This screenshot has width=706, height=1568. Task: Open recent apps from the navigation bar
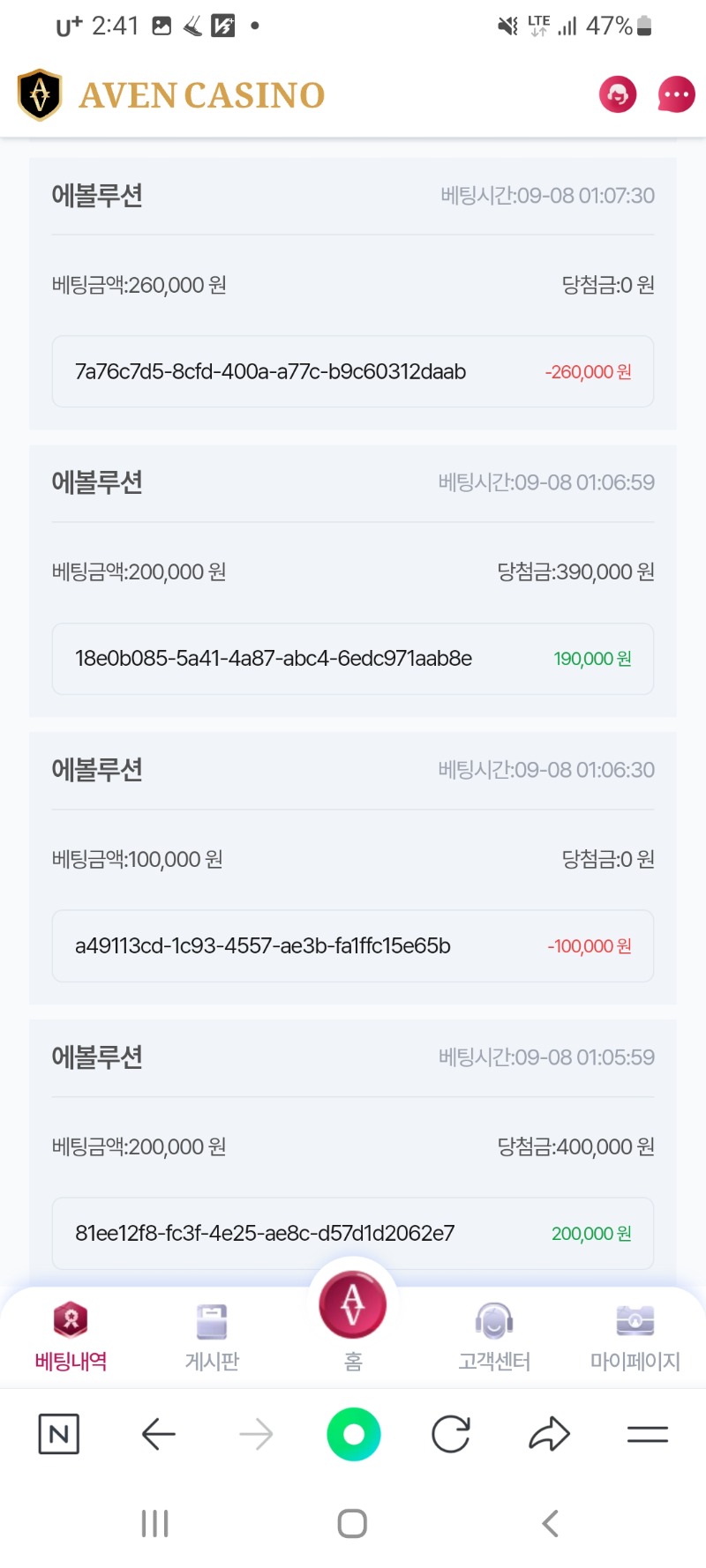tap(155, 1523)
